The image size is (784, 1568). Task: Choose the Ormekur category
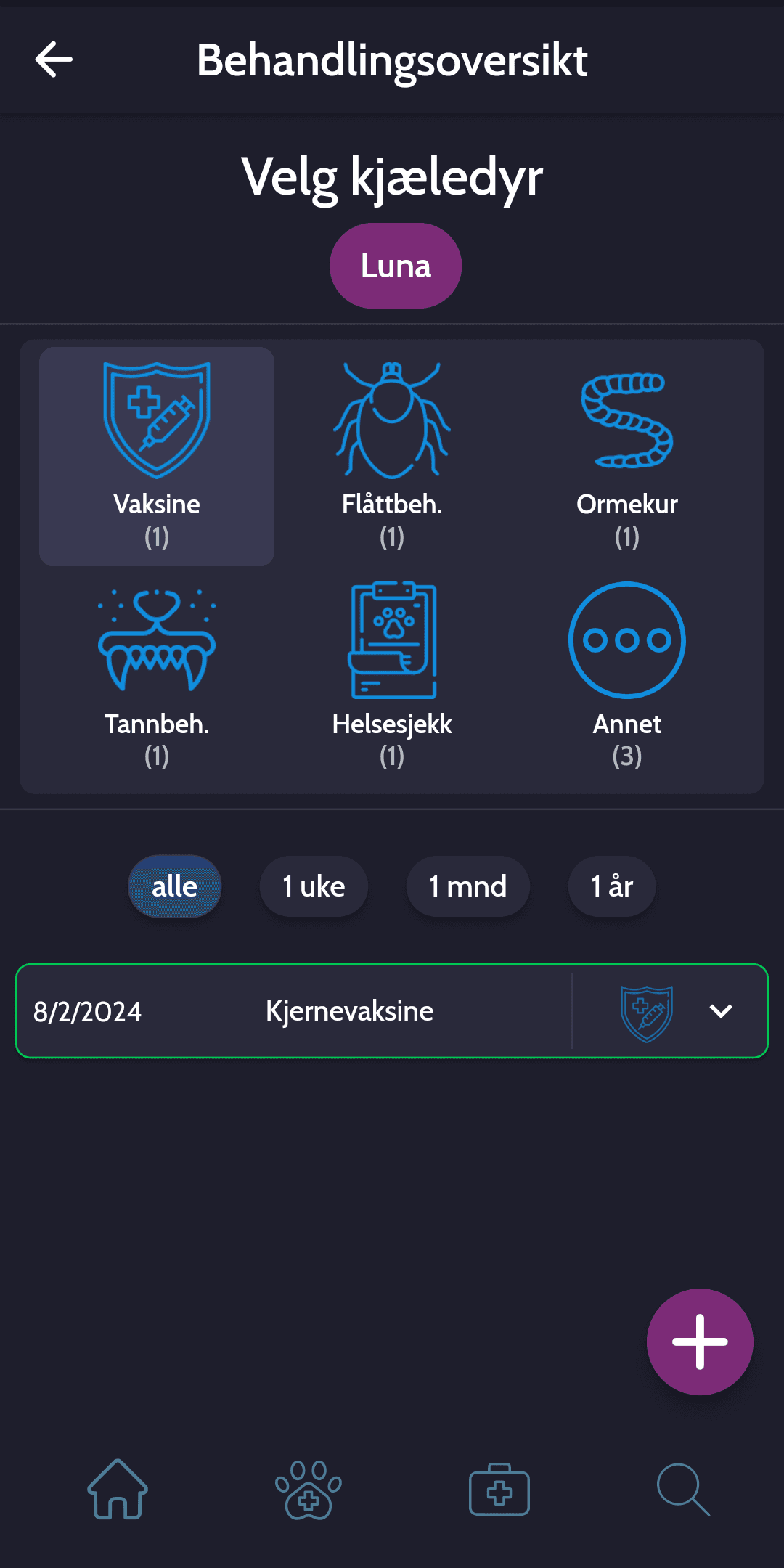coord(627,456)
